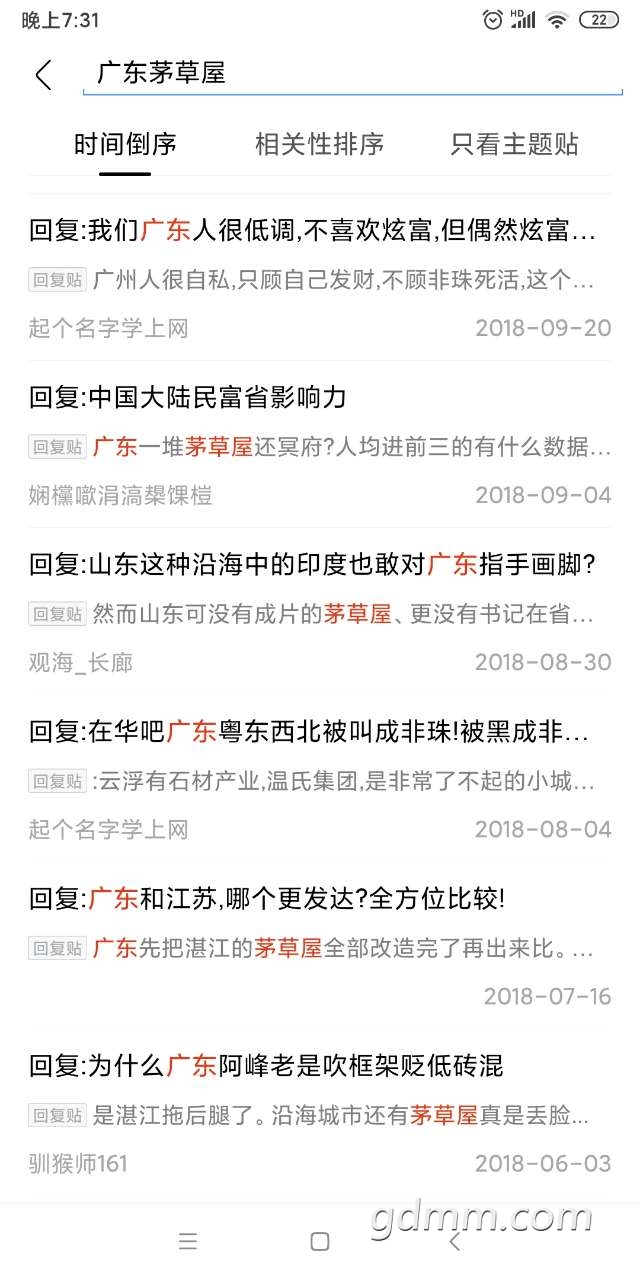
Task: Open the result dated 2018-09-20
Action: pyautogui.click(x=319, y=278)
